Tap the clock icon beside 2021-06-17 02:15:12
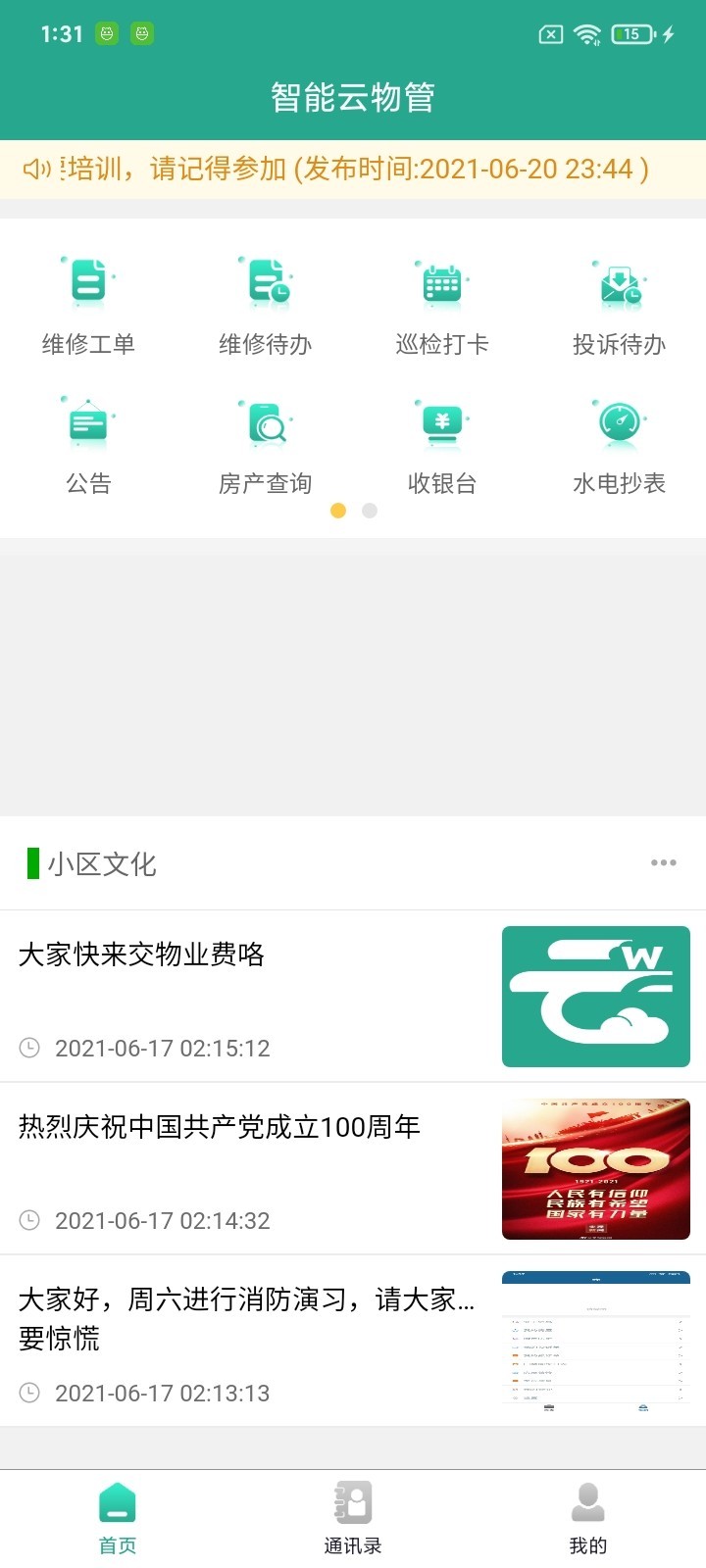This screenshot has width=706, height=1568. click(29, 1047)
